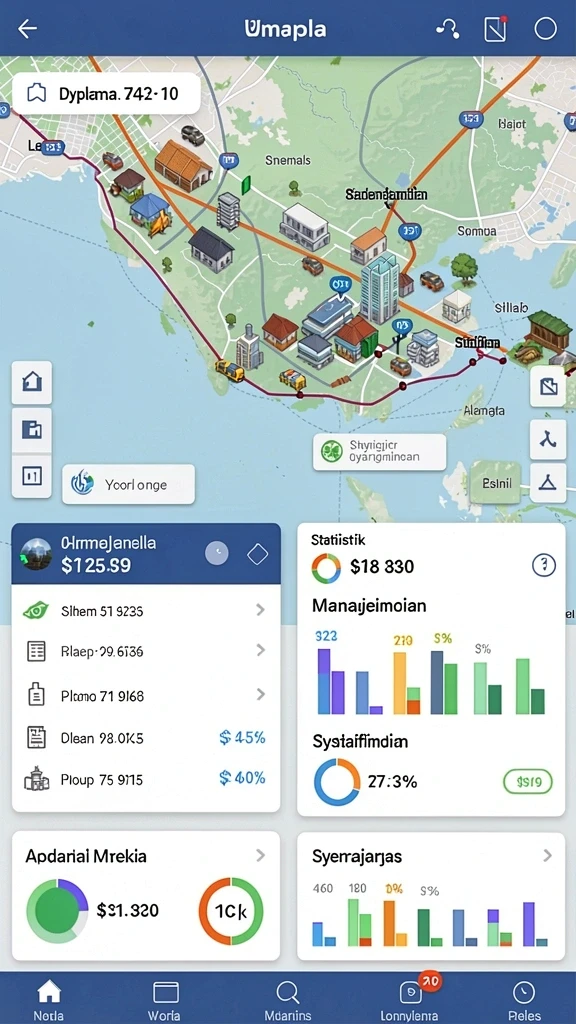Expand the Apdarial Mrekia card

pyautogui.click(x=261, y=856)
